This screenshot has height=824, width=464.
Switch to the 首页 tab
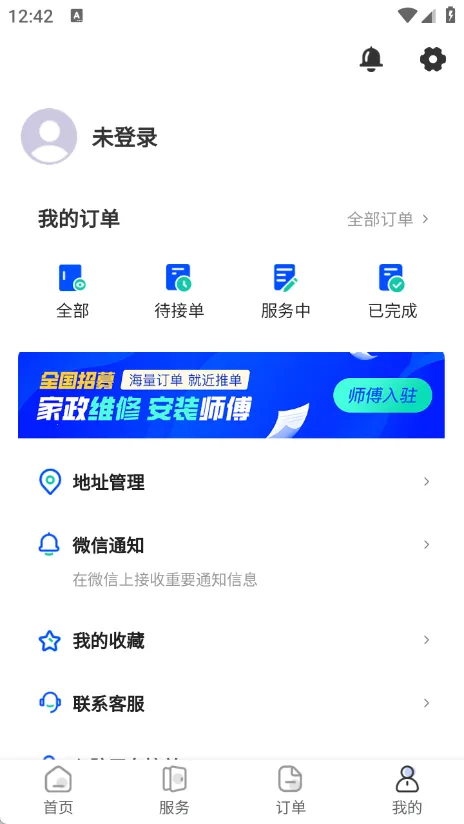coord(58,790)
